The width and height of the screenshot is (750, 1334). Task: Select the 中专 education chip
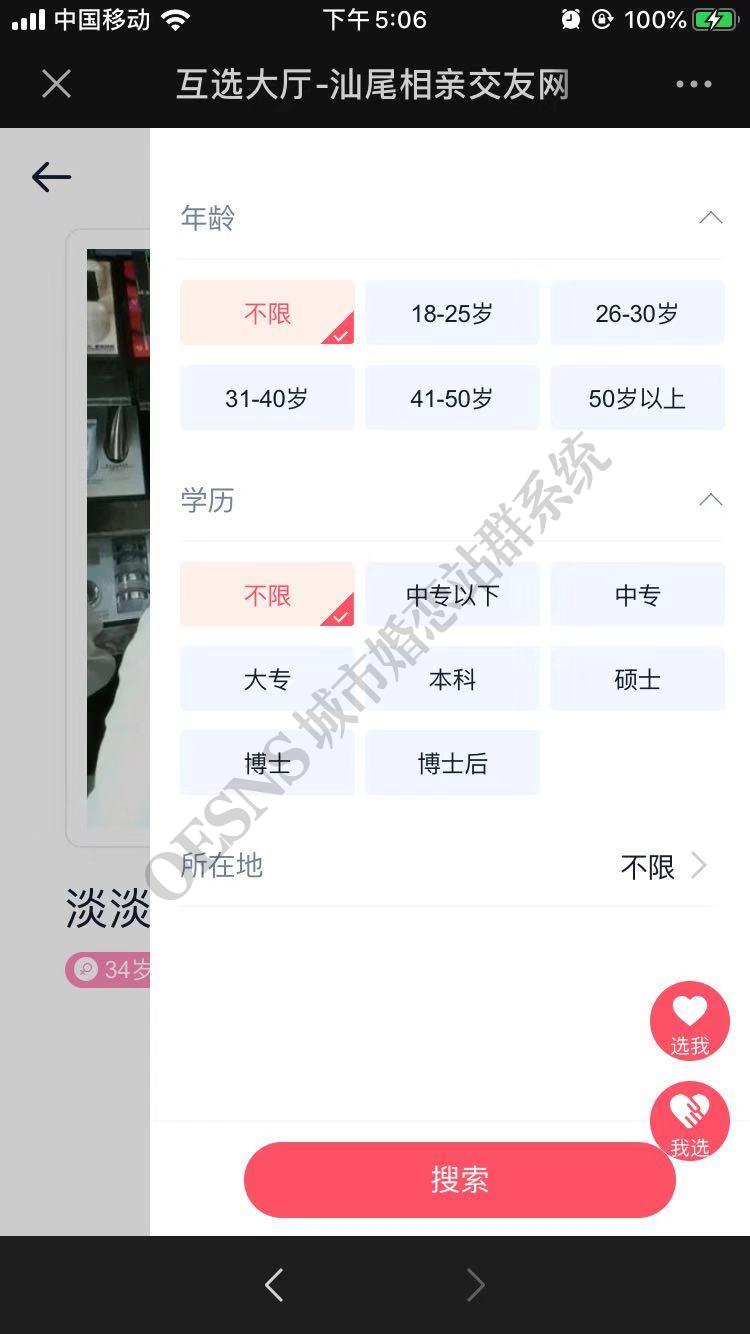pyautogui.click(x=637, y=595)
